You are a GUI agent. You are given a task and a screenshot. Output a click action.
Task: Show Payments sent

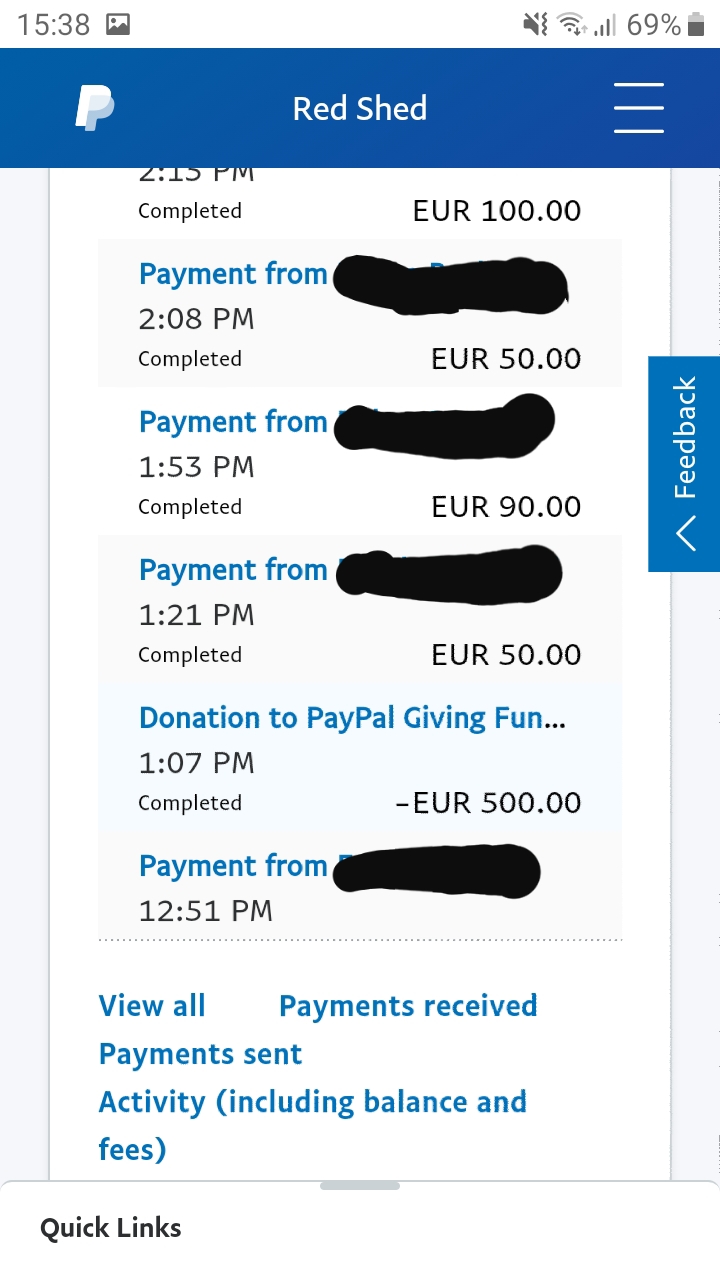click(x=200, y=1054)
